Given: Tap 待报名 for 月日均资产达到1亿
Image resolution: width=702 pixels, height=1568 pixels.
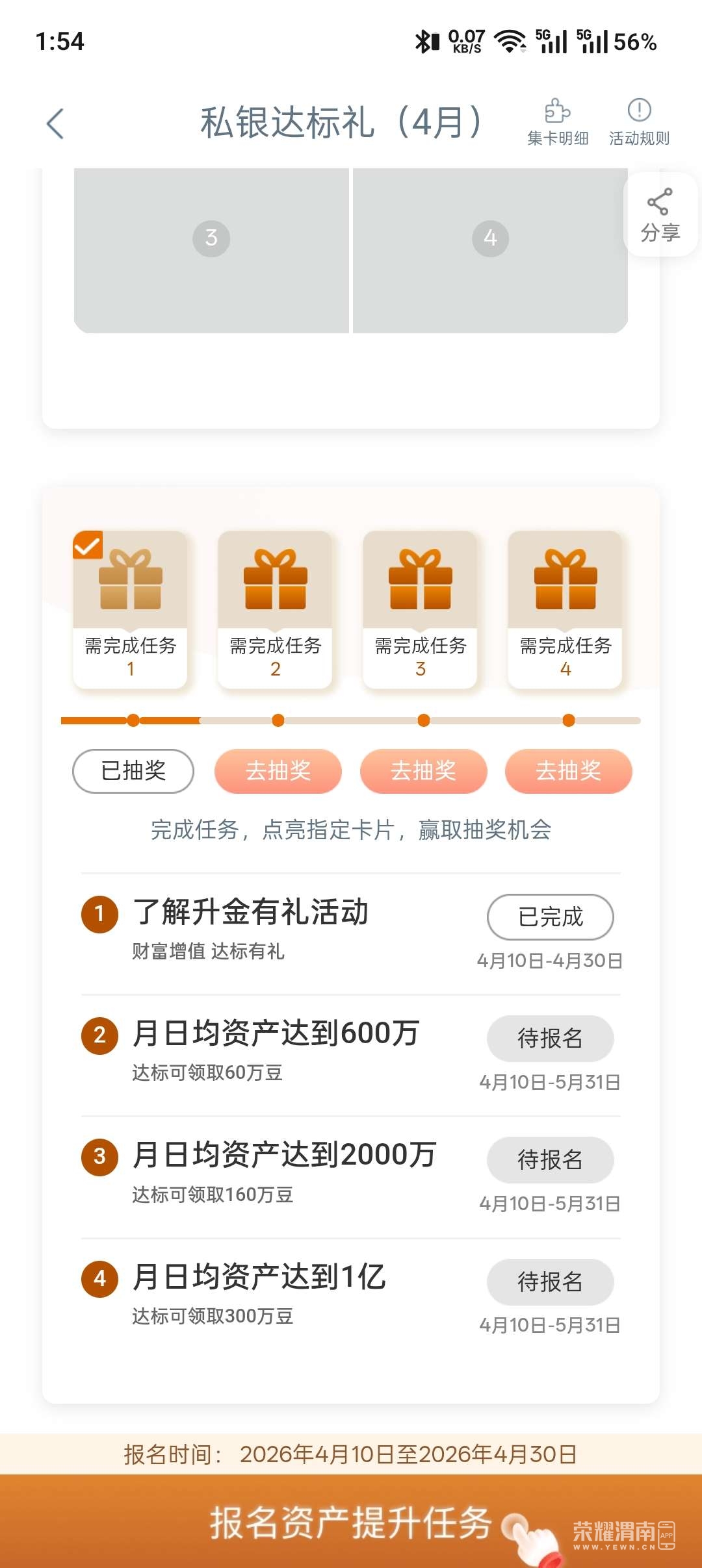Looking at the screenshot, I should (550, 1282).
